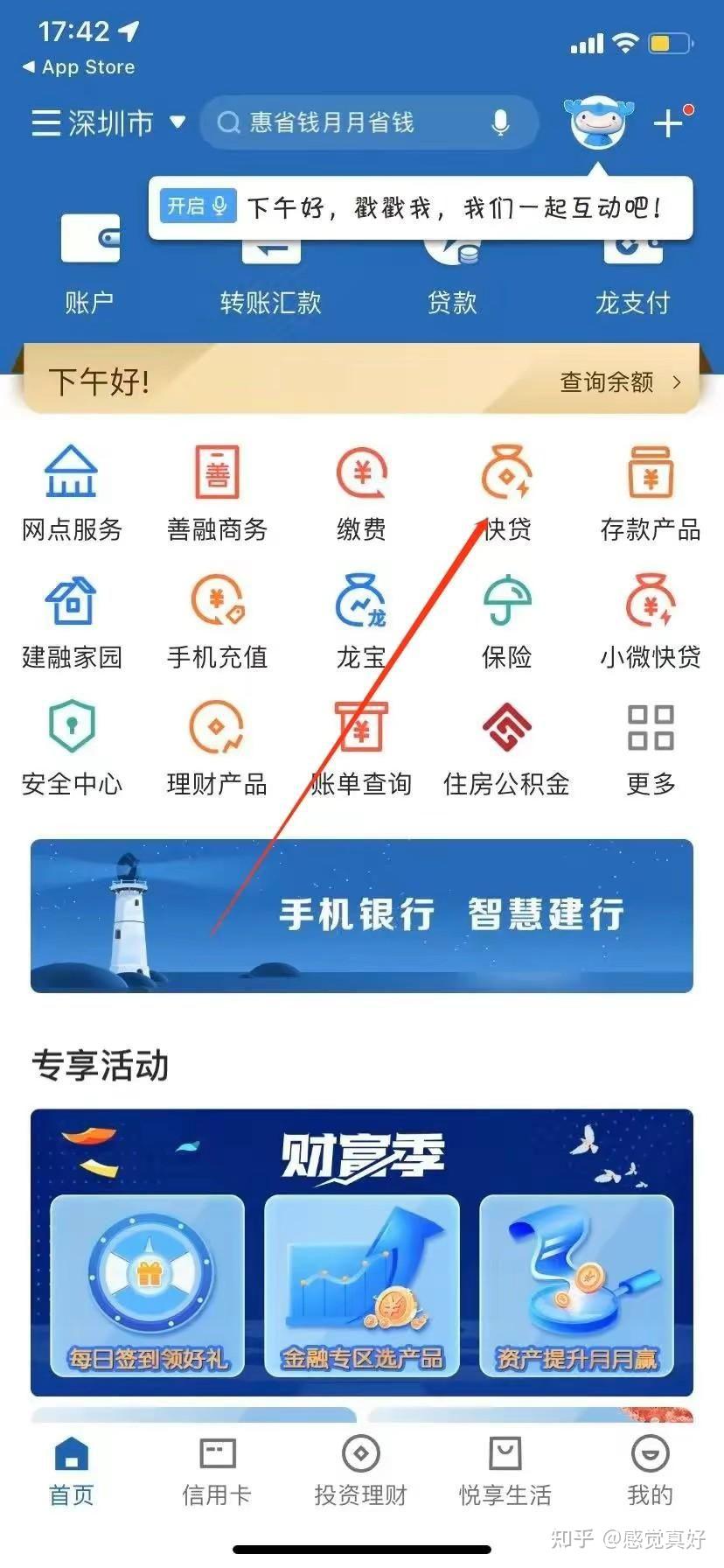Switch to the 我的 tab

[x=650, y=1472]
